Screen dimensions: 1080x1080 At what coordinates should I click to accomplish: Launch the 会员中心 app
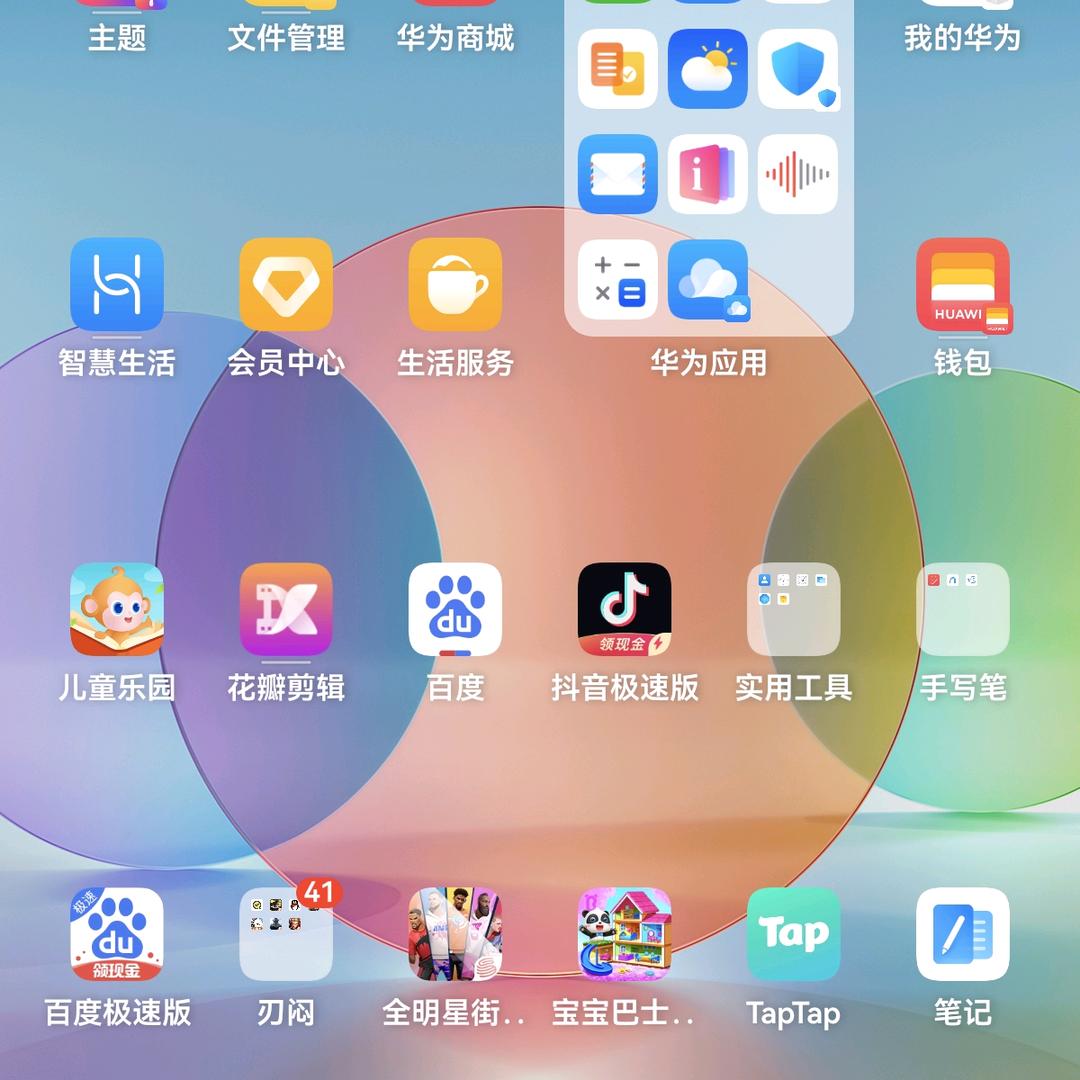[x=286, y=285]
